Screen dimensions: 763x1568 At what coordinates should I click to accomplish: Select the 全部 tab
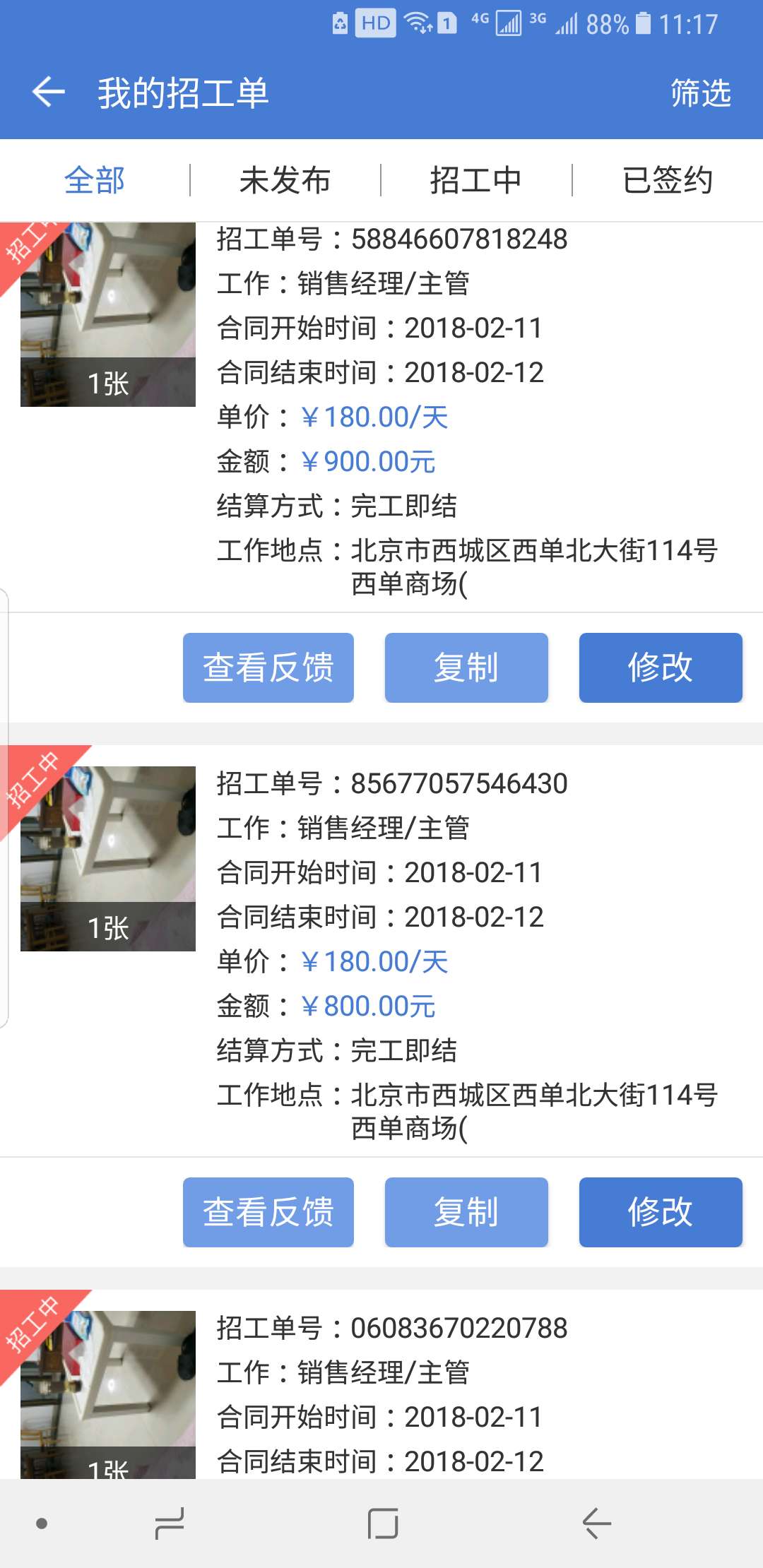pos(94,179)
